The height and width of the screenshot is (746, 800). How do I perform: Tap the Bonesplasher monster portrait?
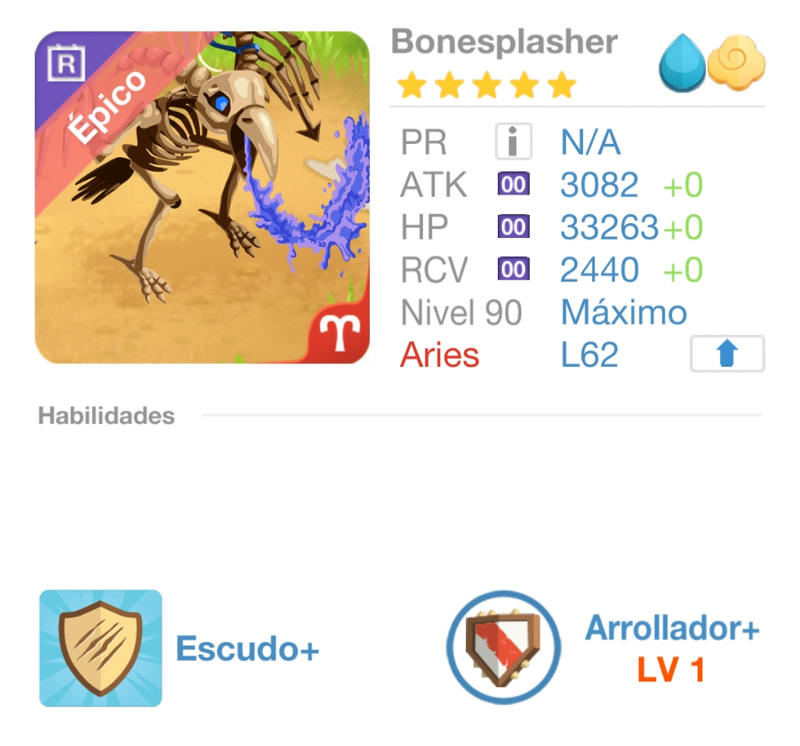tap(202, 198)
